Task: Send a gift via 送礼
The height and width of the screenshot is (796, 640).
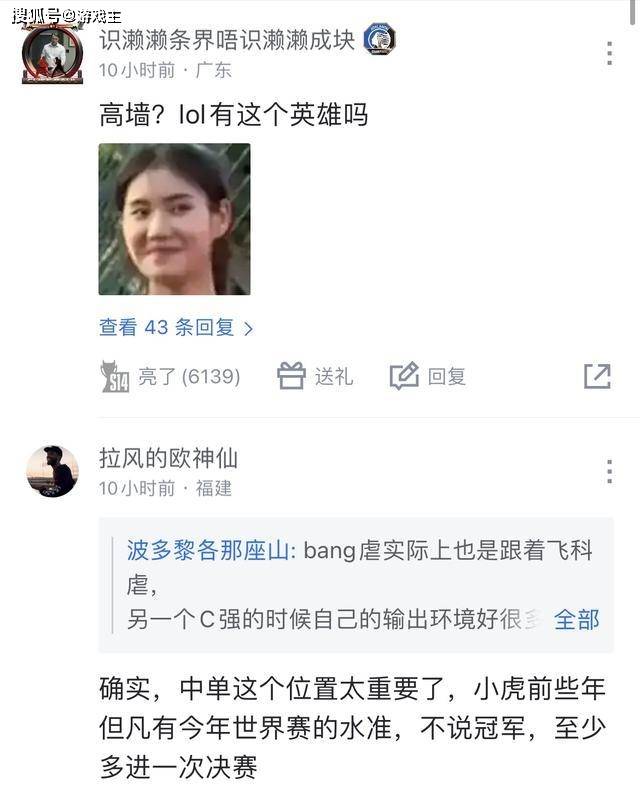Action: (315, 377)
